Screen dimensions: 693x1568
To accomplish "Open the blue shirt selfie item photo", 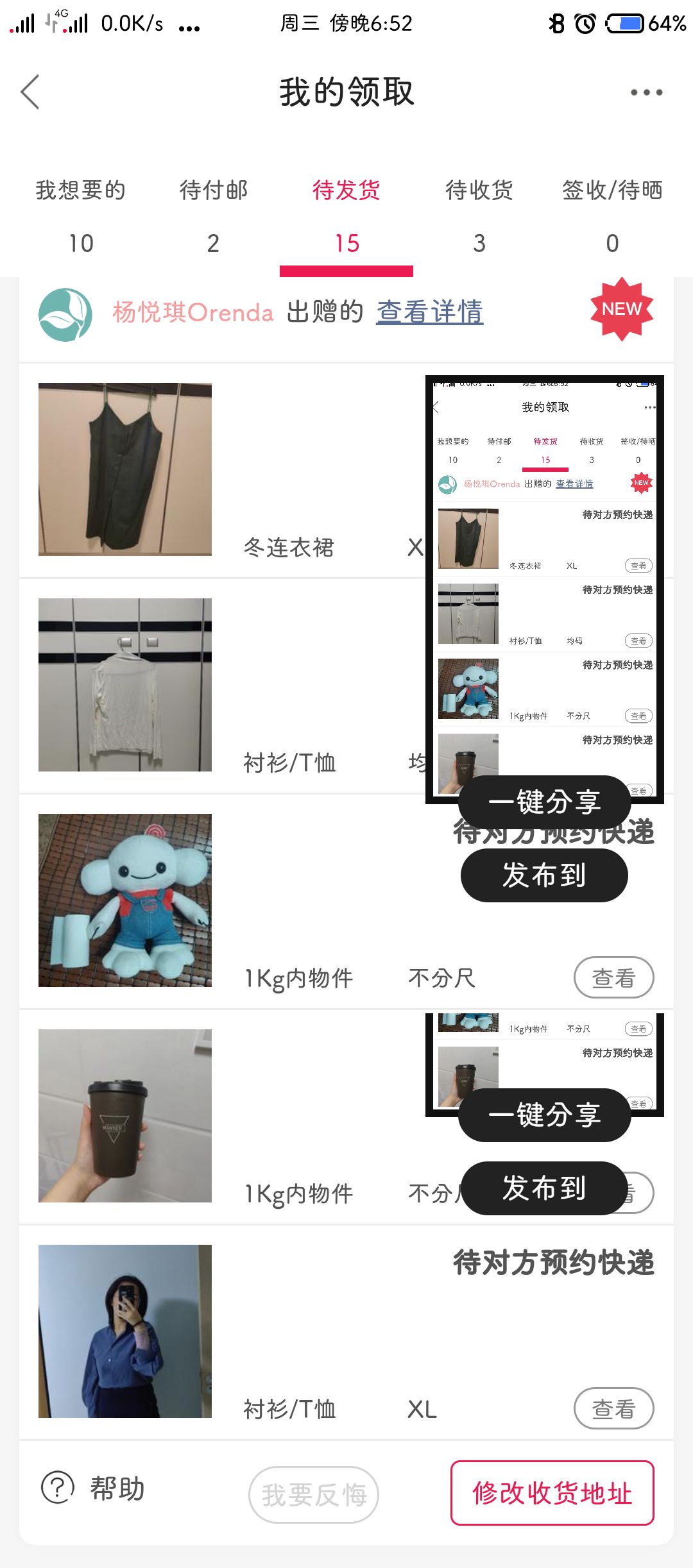I will click(x=125, y=1331).
